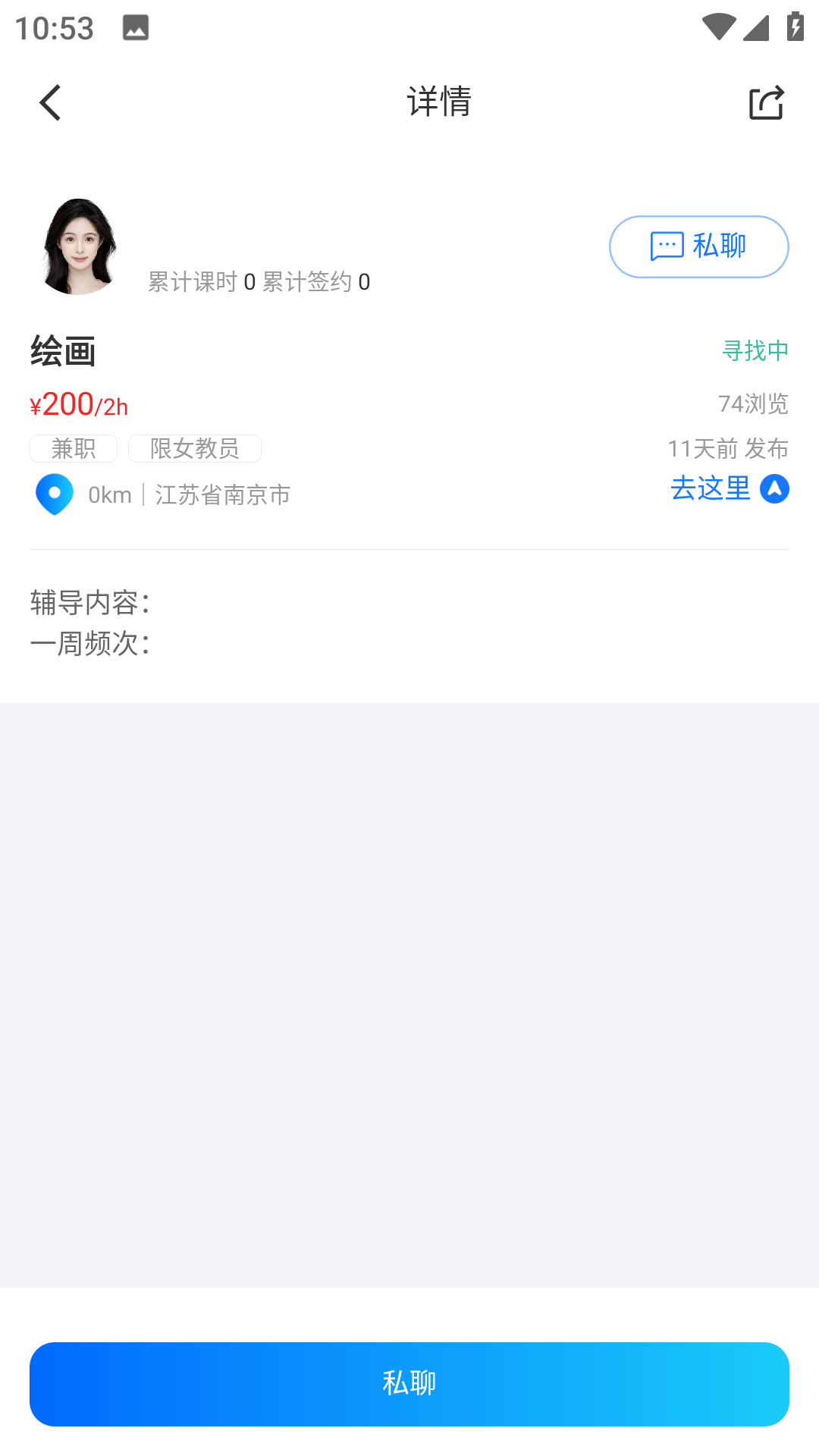
Task: Select the 绘画 heading
Action: (62, 351)
